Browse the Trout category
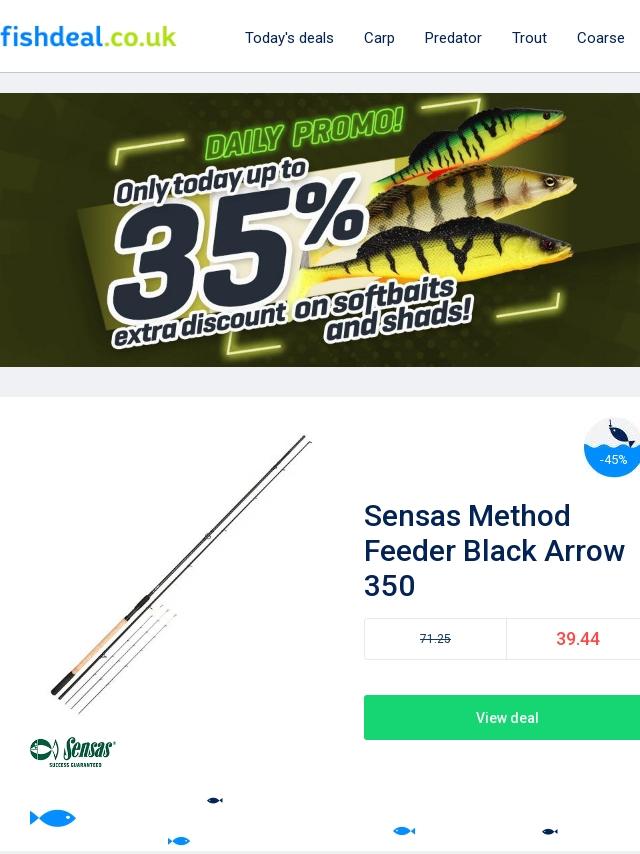 pyautogui.click(x=529, y=38)
